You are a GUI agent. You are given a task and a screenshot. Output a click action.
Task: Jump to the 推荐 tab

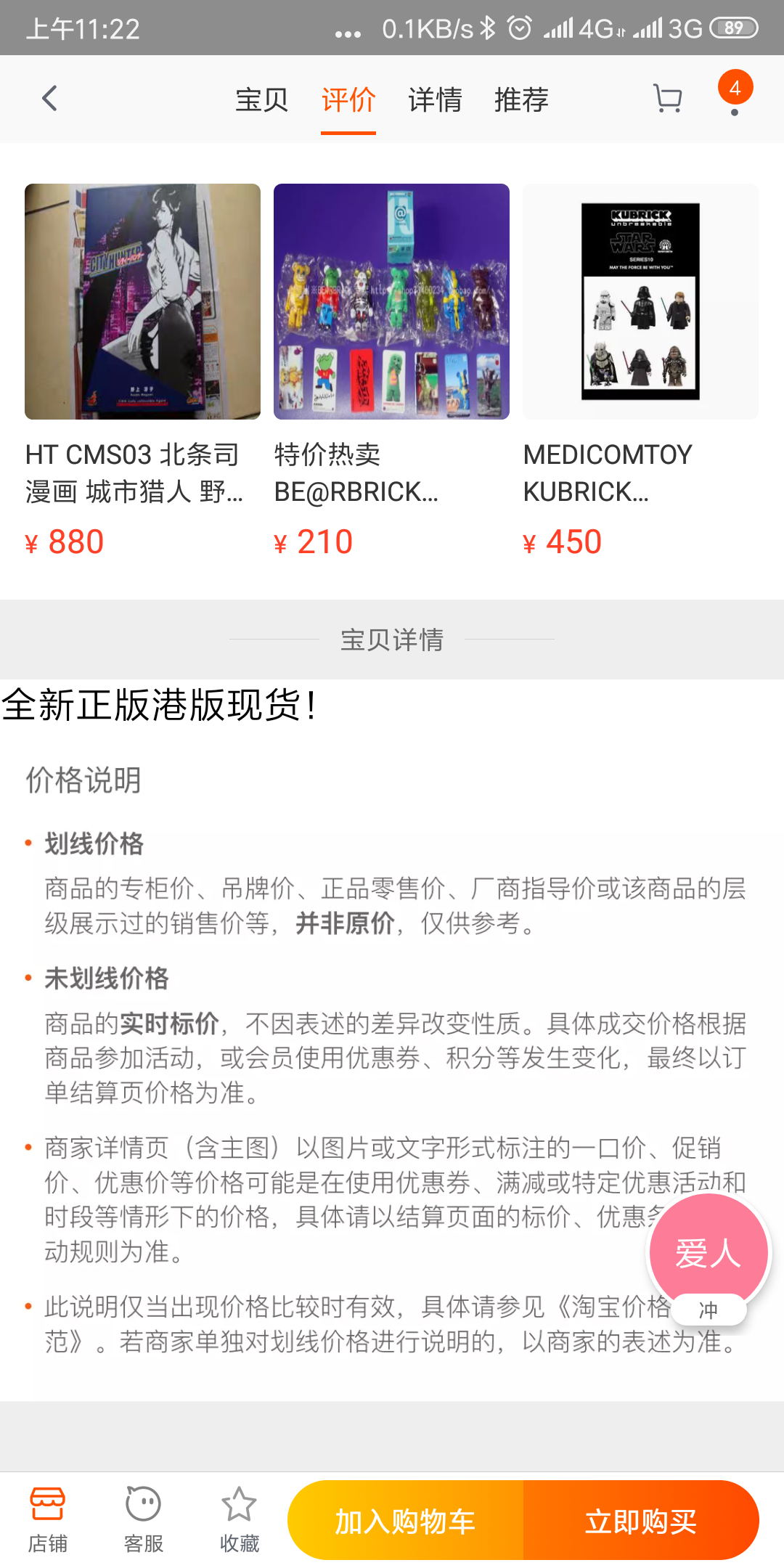tap(521, 99)
